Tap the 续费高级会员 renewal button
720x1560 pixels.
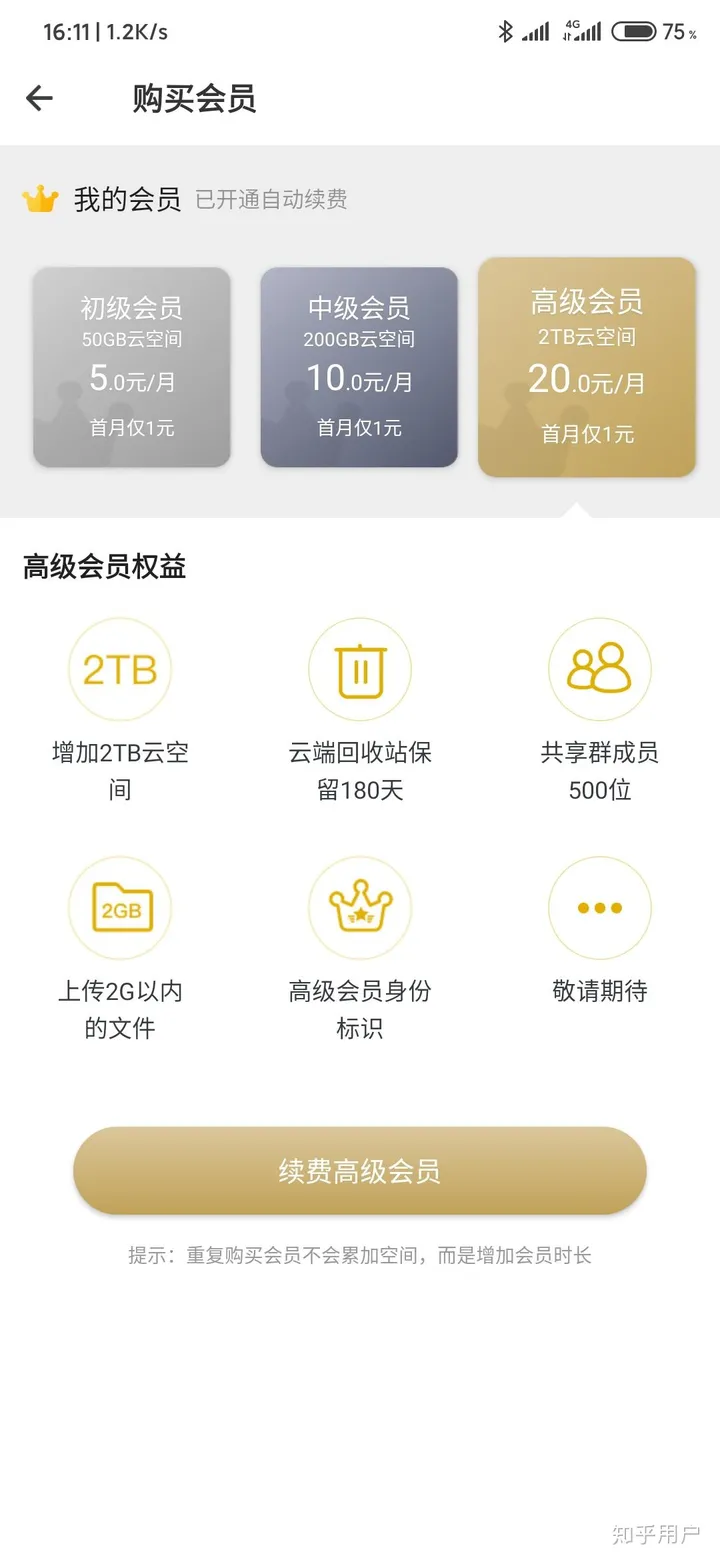tap(359, 1170)
